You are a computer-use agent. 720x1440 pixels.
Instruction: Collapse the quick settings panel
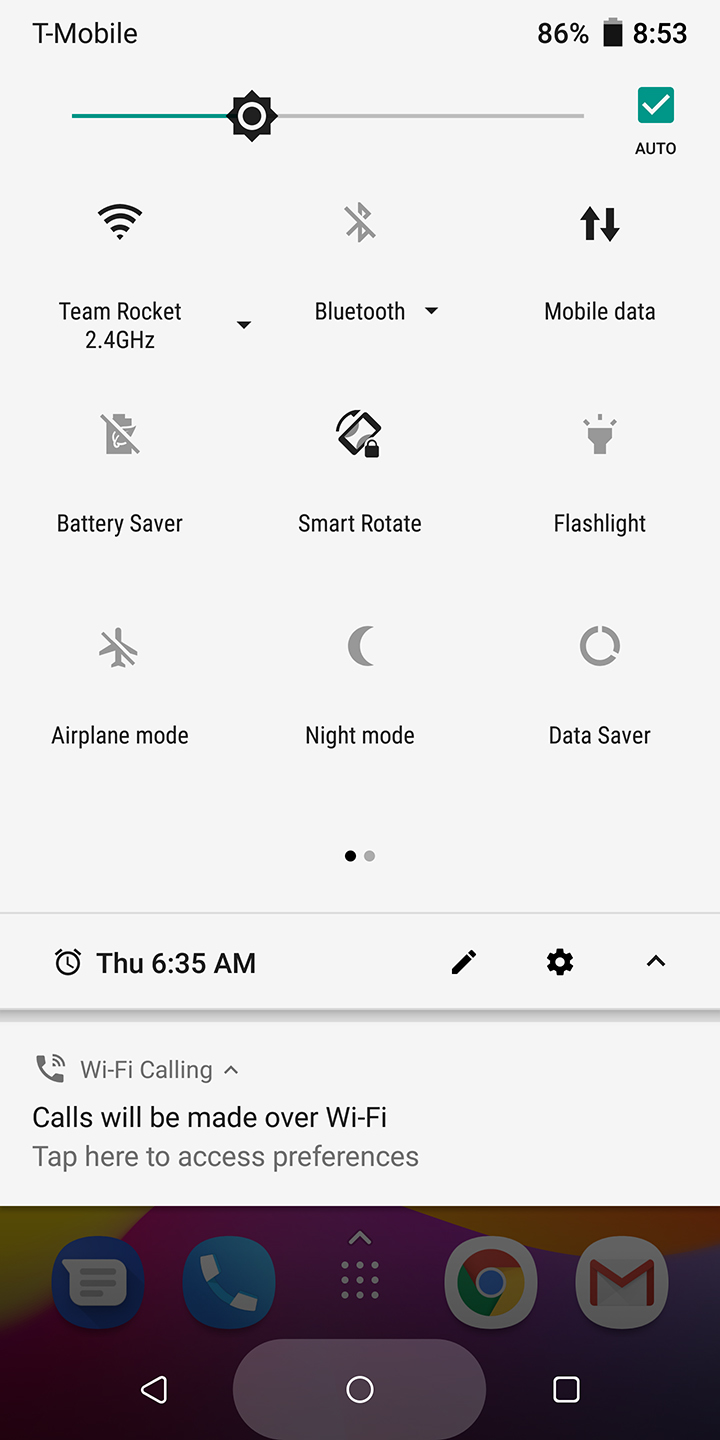point(655,962)
